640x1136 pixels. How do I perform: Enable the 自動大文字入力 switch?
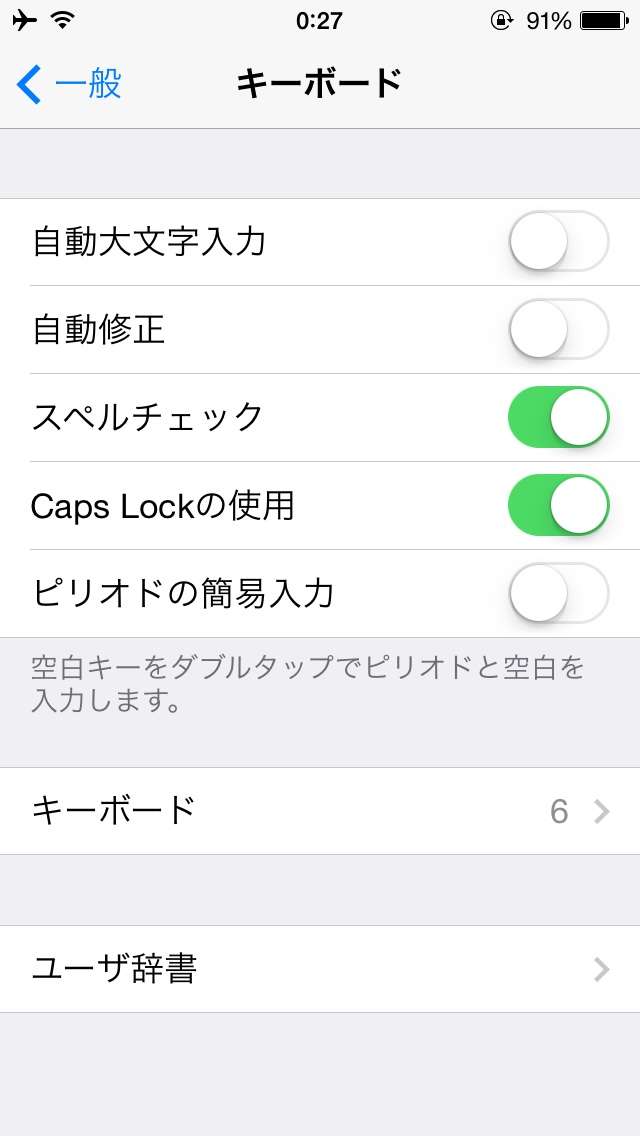coord(559,241)
